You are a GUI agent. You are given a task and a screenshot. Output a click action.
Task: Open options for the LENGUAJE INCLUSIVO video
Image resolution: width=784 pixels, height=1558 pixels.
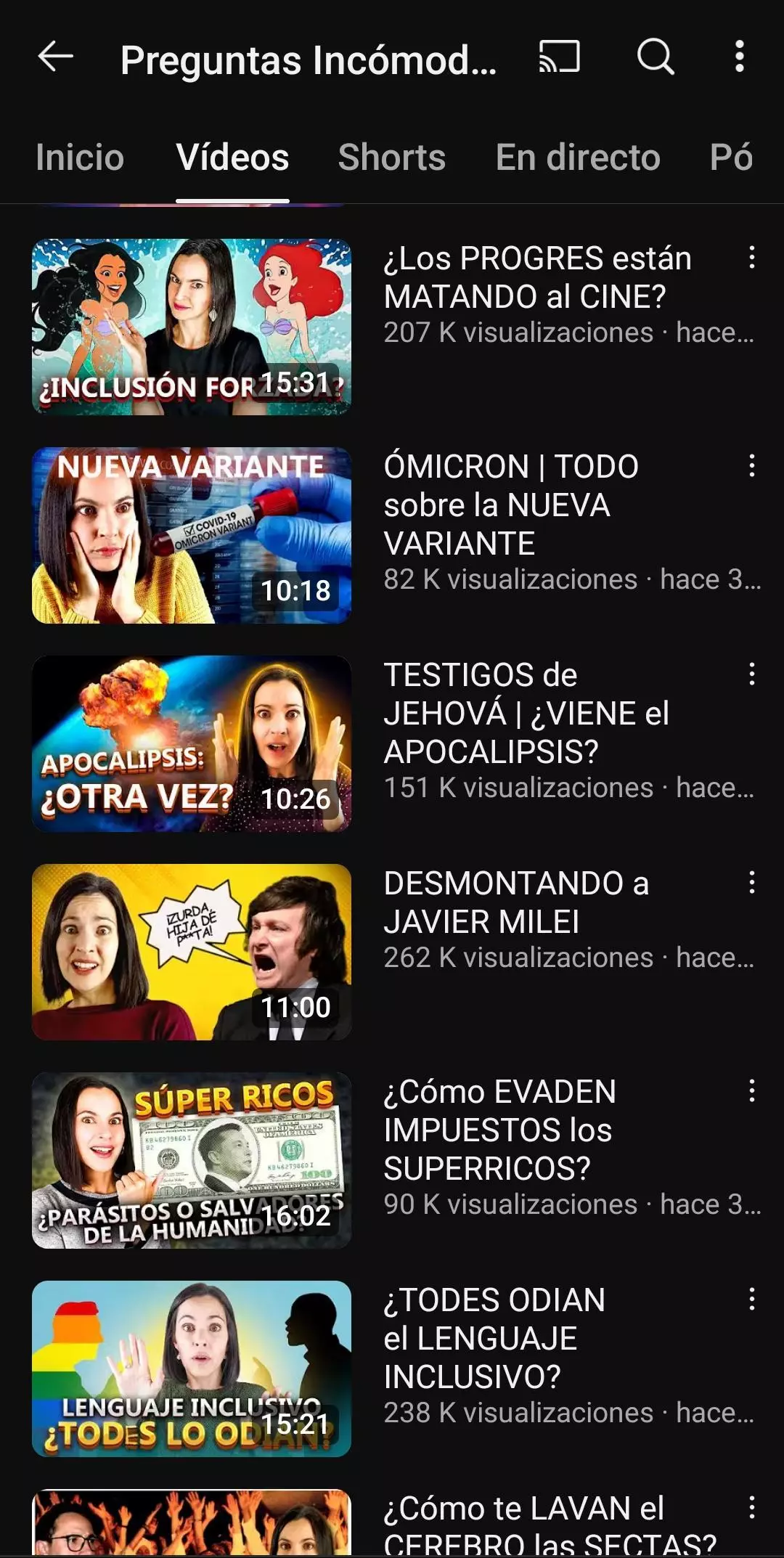coord(752,1299)
